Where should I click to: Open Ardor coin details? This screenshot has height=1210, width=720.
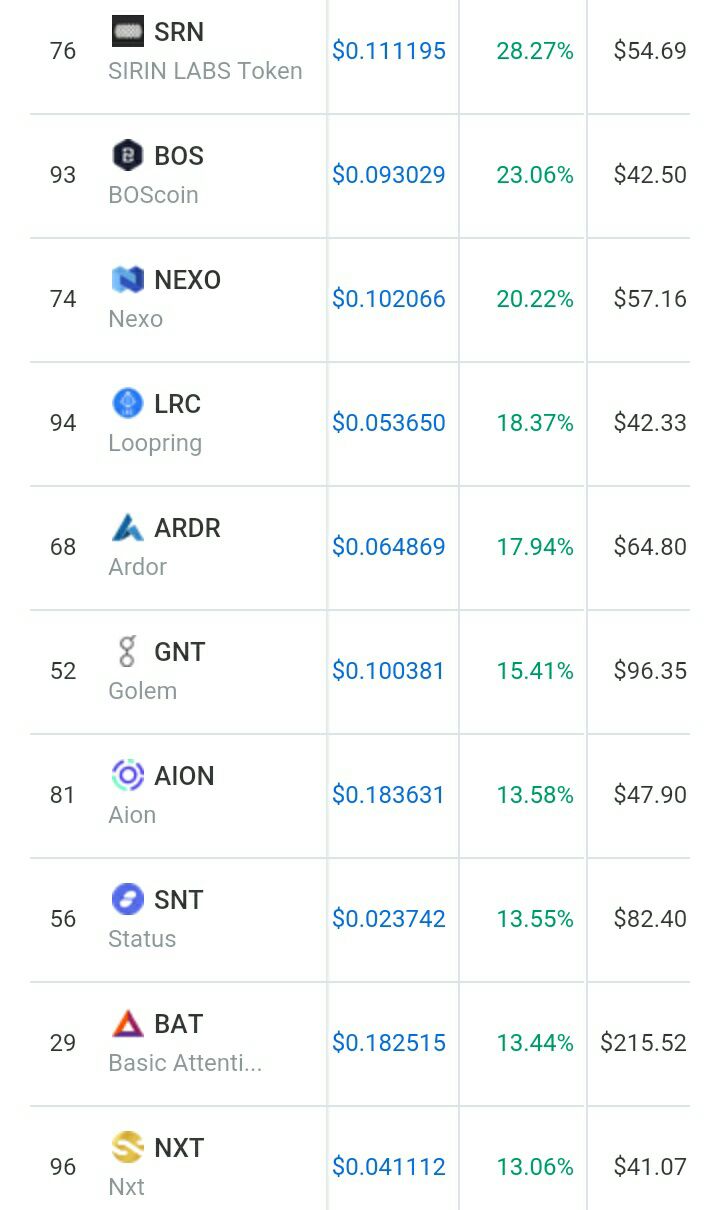[x=186, y=528]
